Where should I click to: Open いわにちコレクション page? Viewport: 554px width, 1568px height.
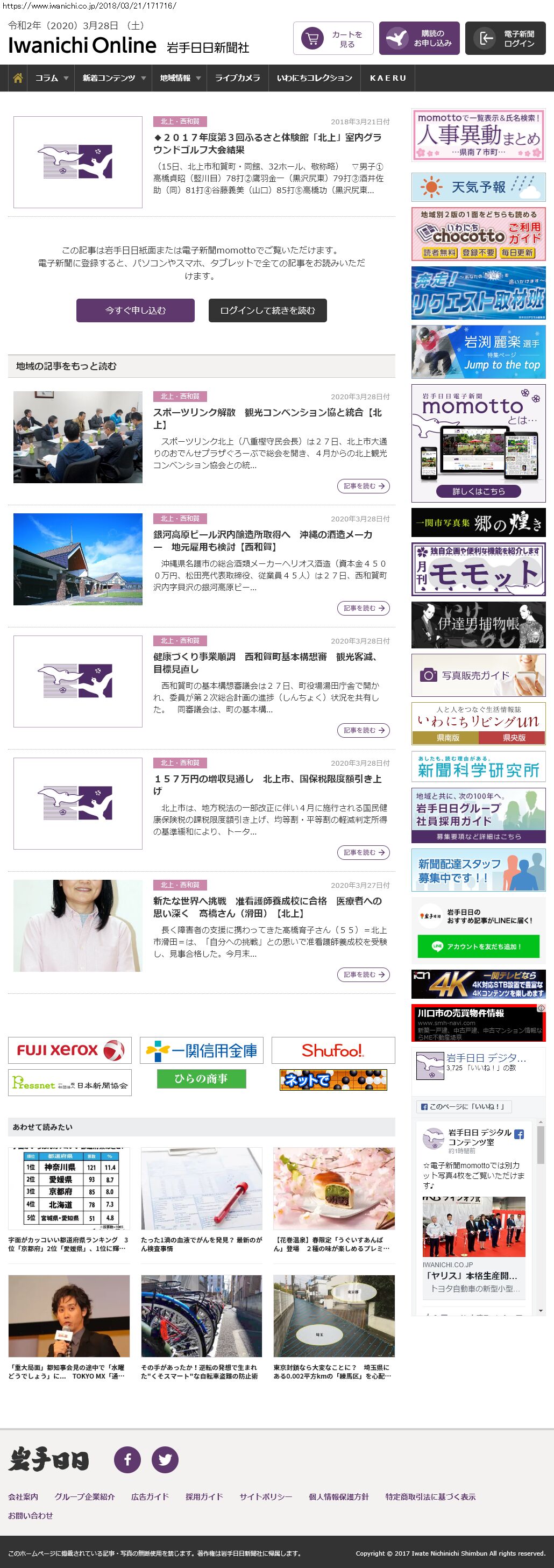pos(315,78)
